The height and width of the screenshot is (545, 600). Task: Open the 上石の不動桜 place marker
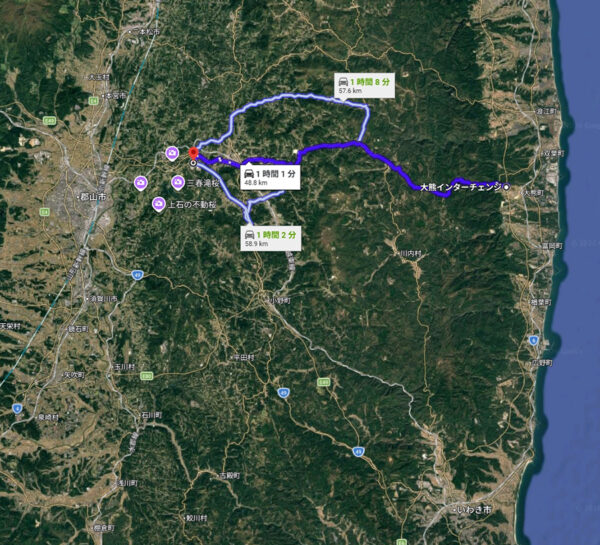coord(158,204)
